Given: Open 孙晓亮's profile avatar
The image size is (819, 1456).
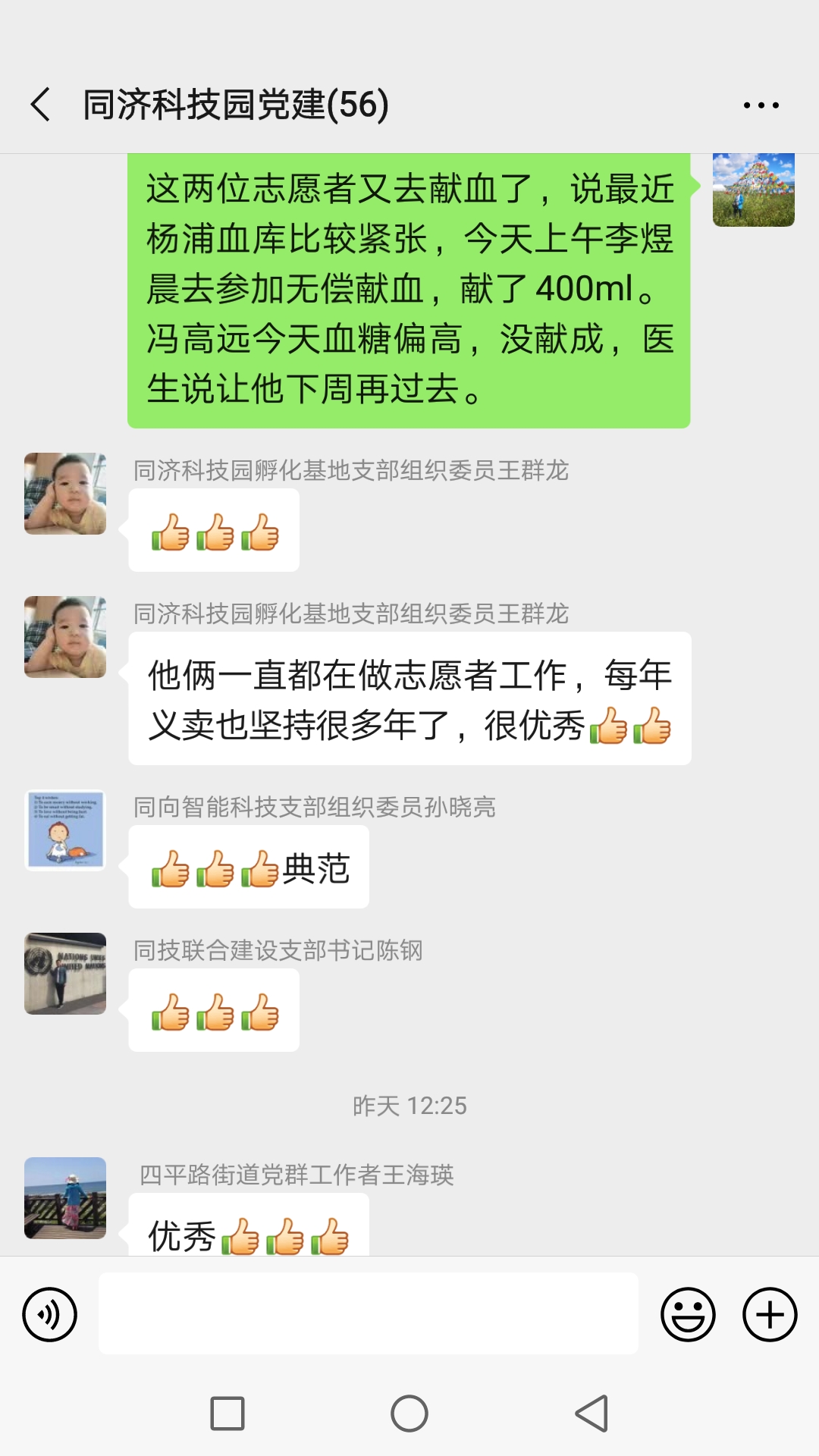Looking at the screenshot, I should click(65, 830).
